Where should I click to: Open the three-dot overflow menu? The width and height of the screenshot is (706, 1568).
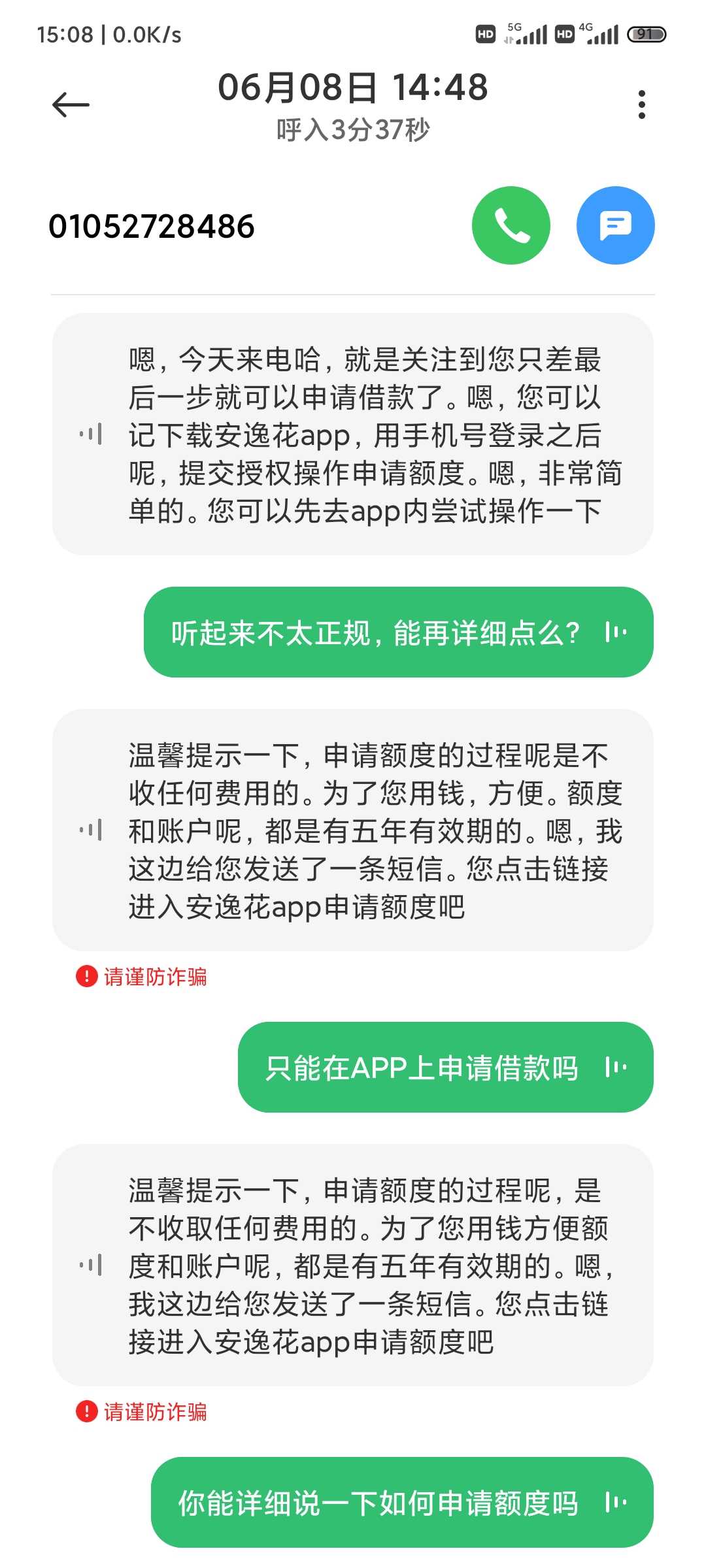[x=642, y=105]
